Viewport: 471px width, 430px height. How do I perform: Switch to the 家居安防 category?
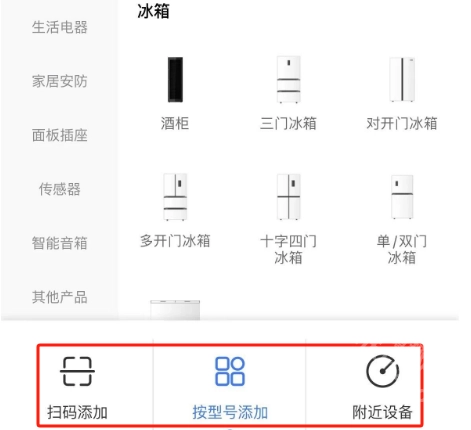click(x=60, y=81)
